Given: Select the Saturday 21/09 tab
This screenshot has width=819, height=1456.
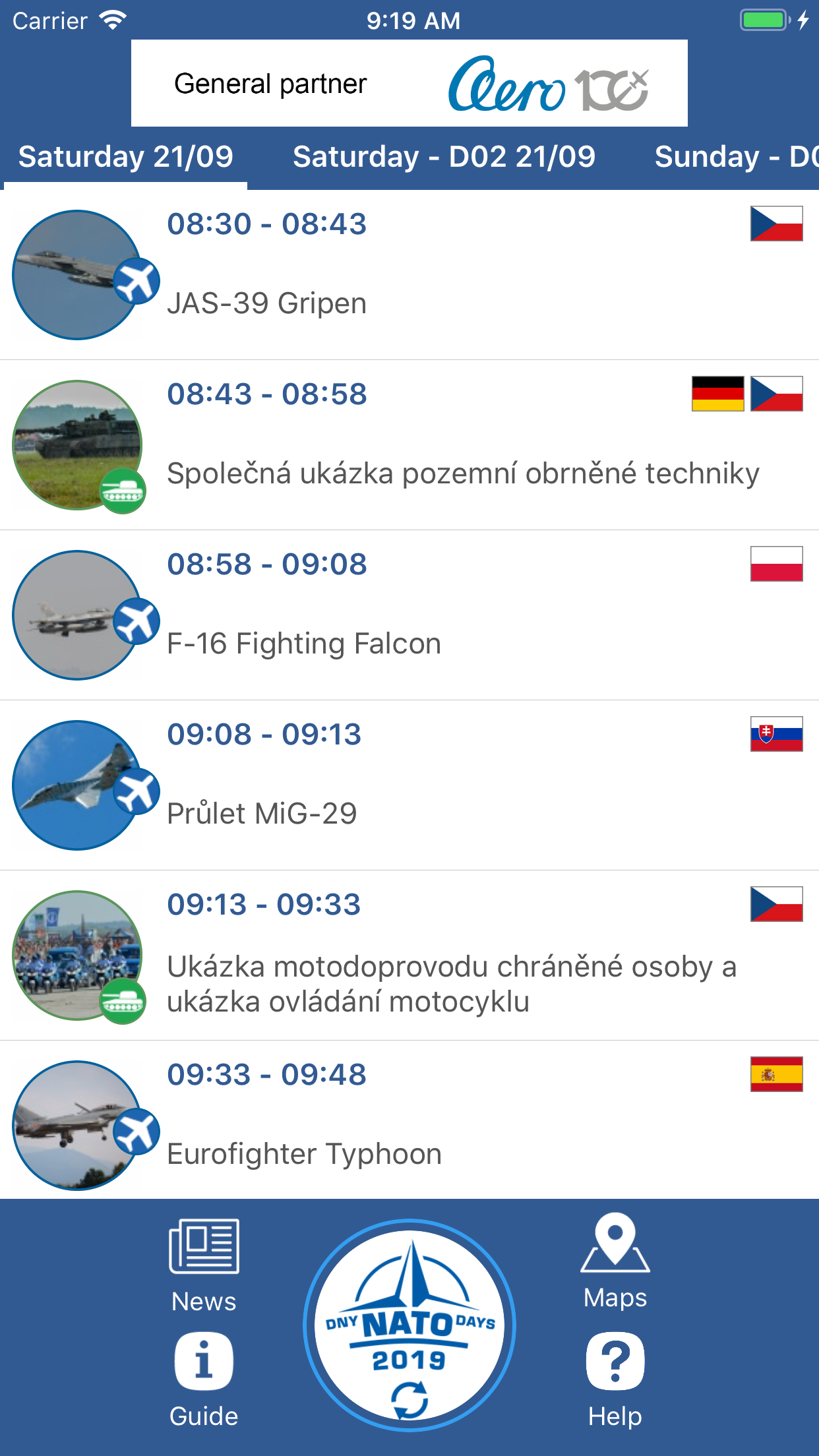Looking at the screenshot, I should (x=125, y=157).
